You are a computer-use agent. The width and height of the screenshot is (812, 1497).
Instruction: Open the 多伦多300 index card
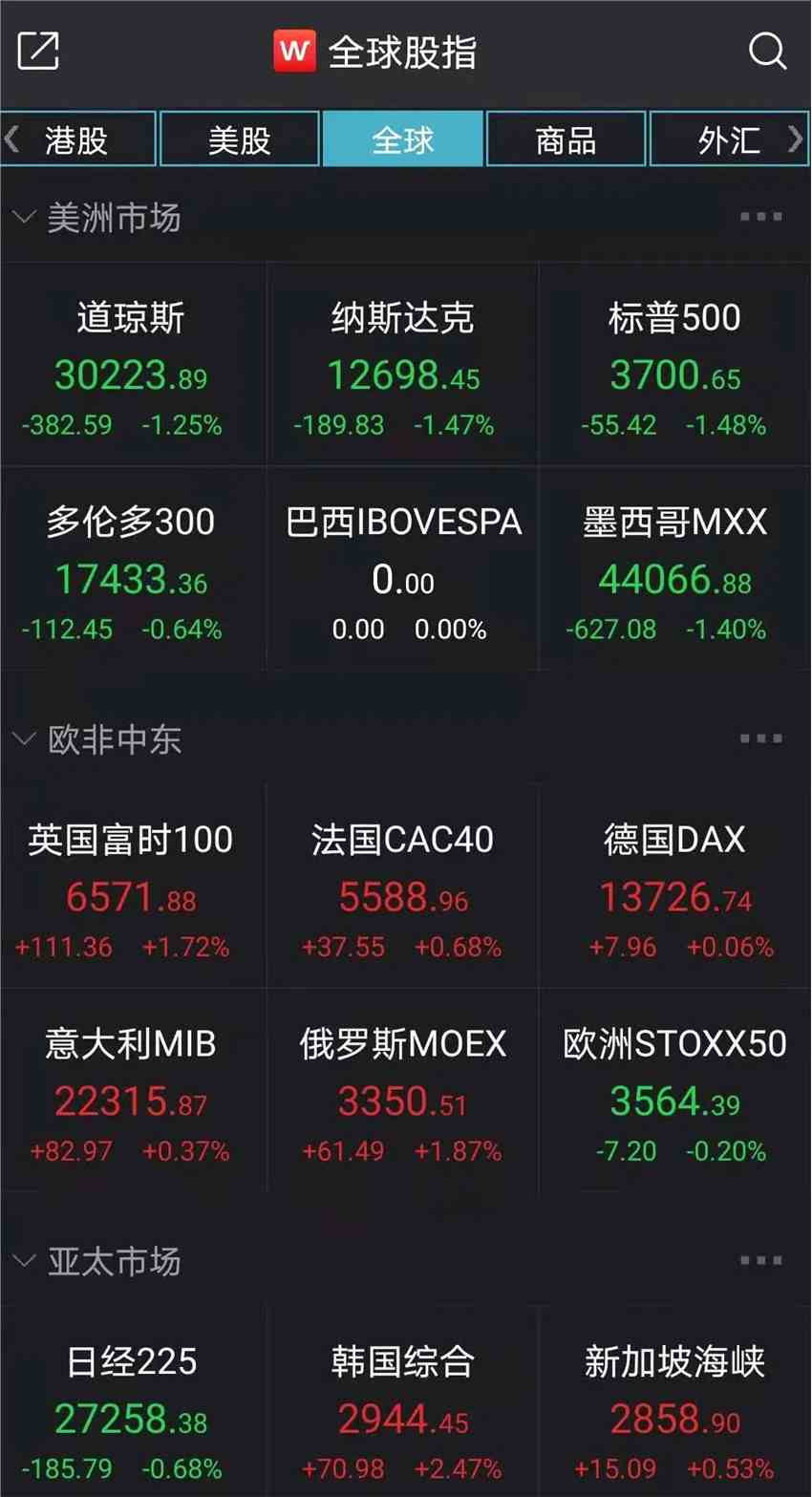132,571
